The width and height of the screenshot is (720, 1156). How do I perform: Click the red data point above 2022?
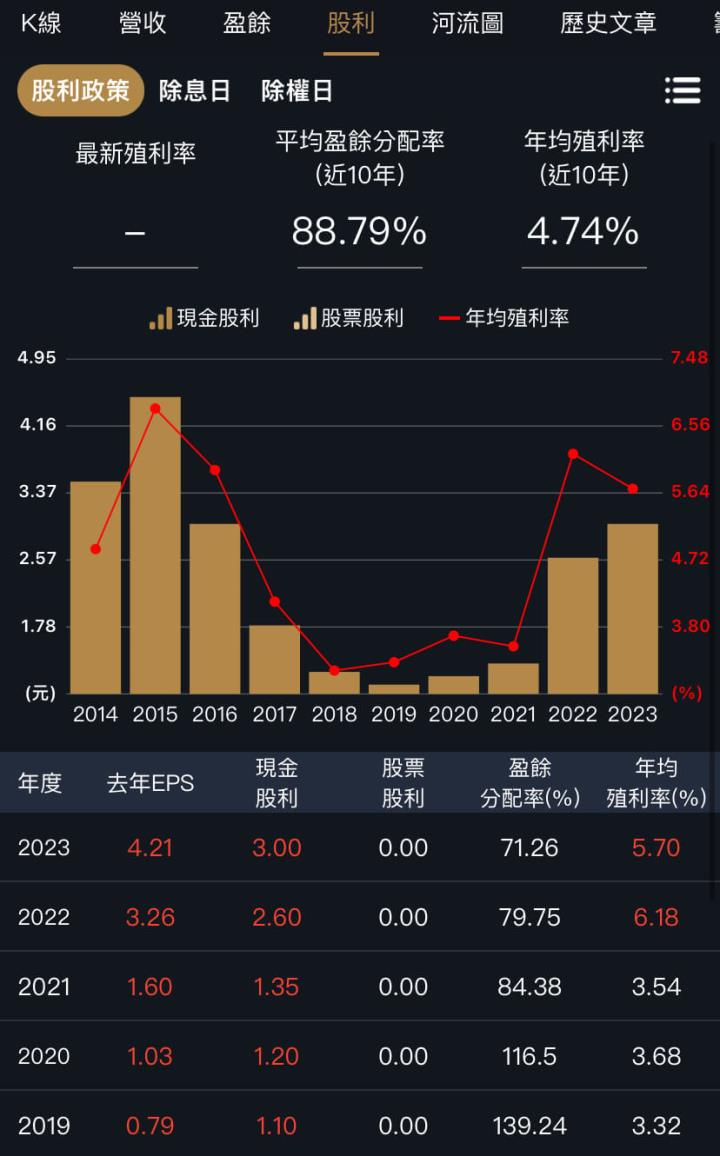click(572, 453)
